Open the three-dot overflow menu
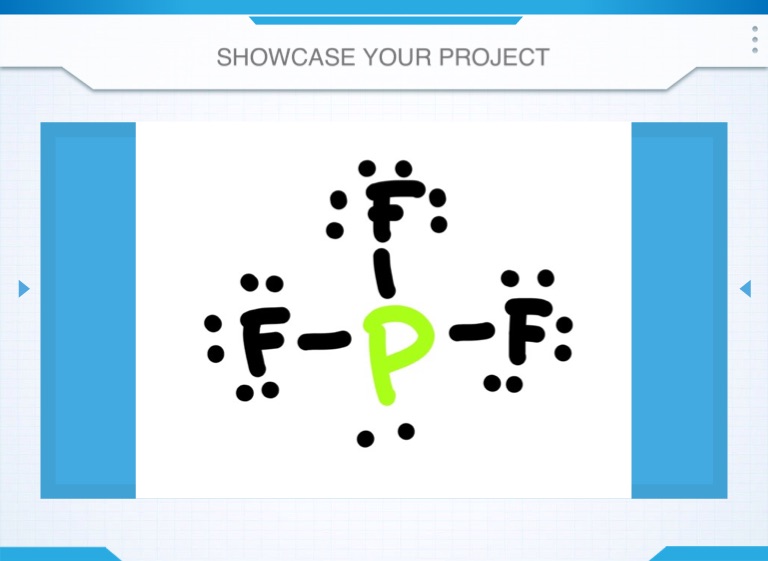Screen dimensions: 768x561 tap(754, 40)
